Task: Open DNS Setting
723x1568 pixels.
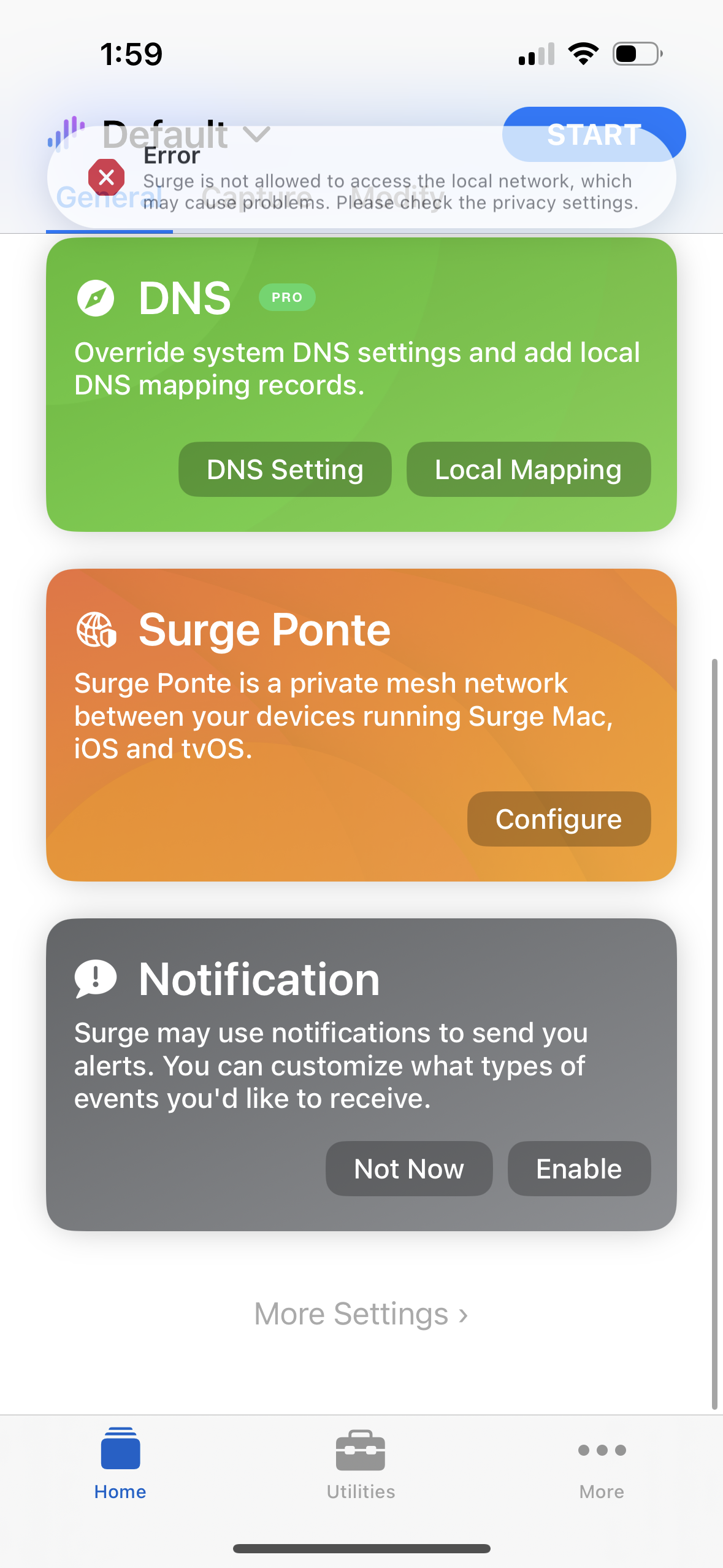Action: point(284,469)
